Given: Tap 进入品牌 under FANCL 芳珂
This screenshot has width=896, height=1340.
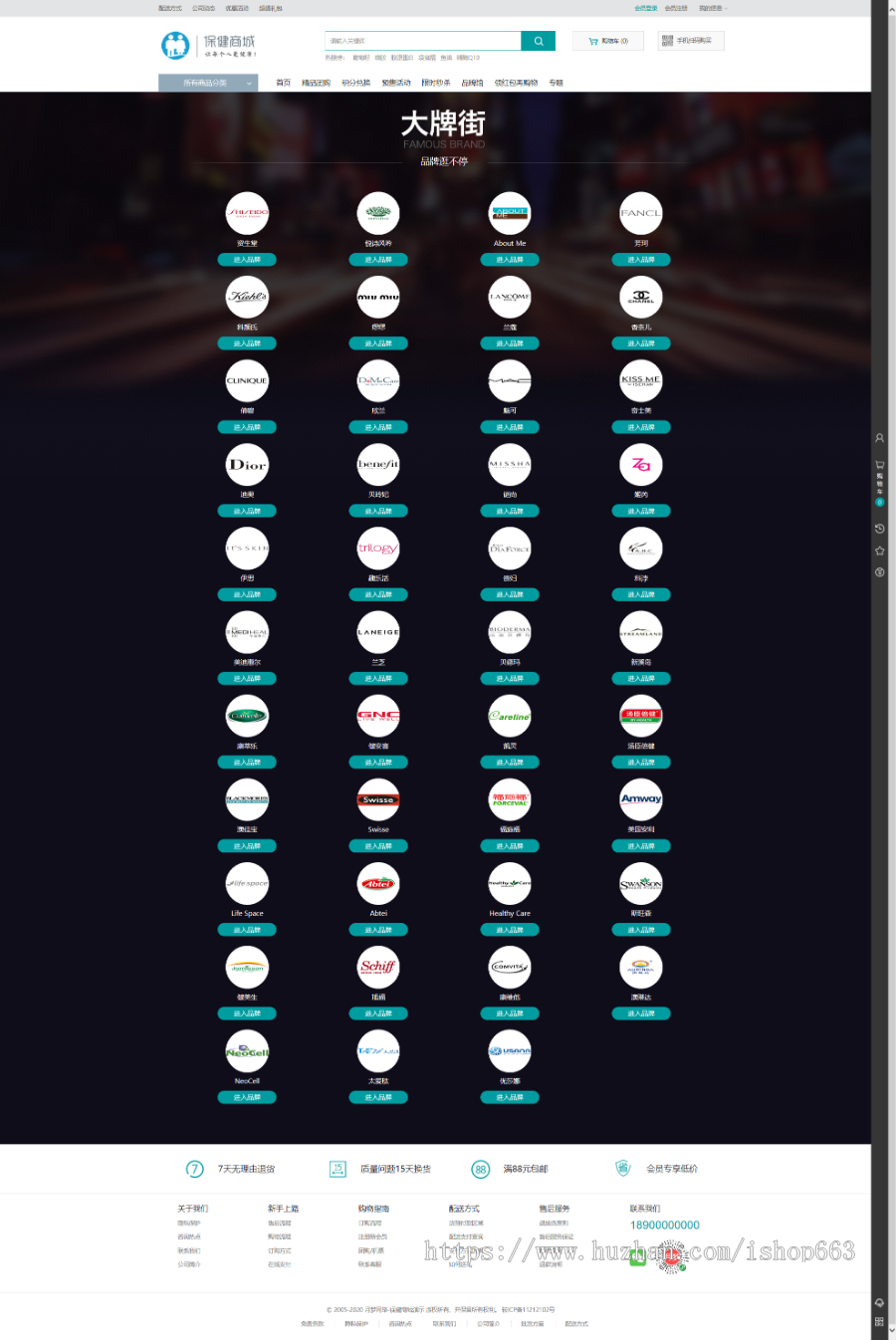Looking at the screenshot, I should tap(641, 260).
